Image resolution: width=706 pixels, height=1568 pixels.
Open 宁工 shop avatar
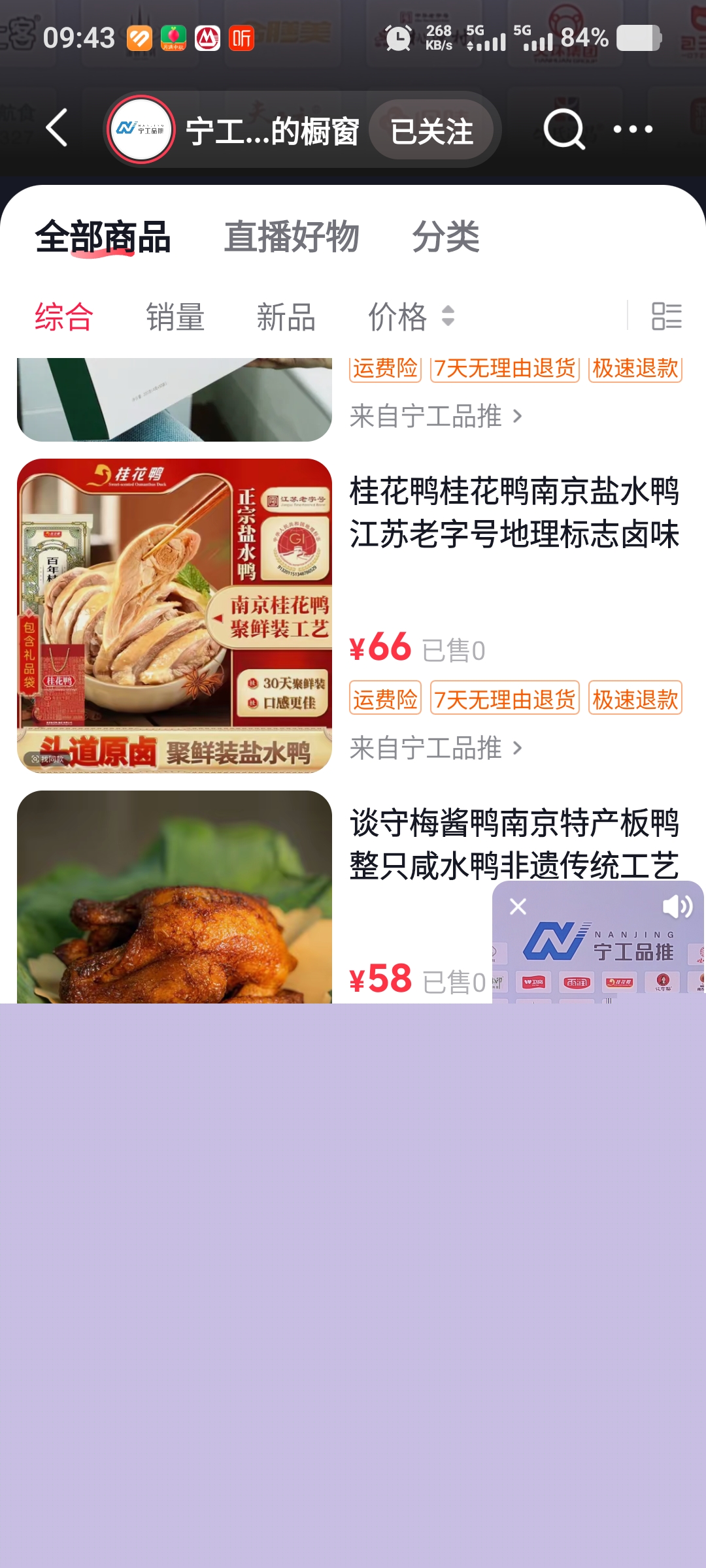click(141, 129)
